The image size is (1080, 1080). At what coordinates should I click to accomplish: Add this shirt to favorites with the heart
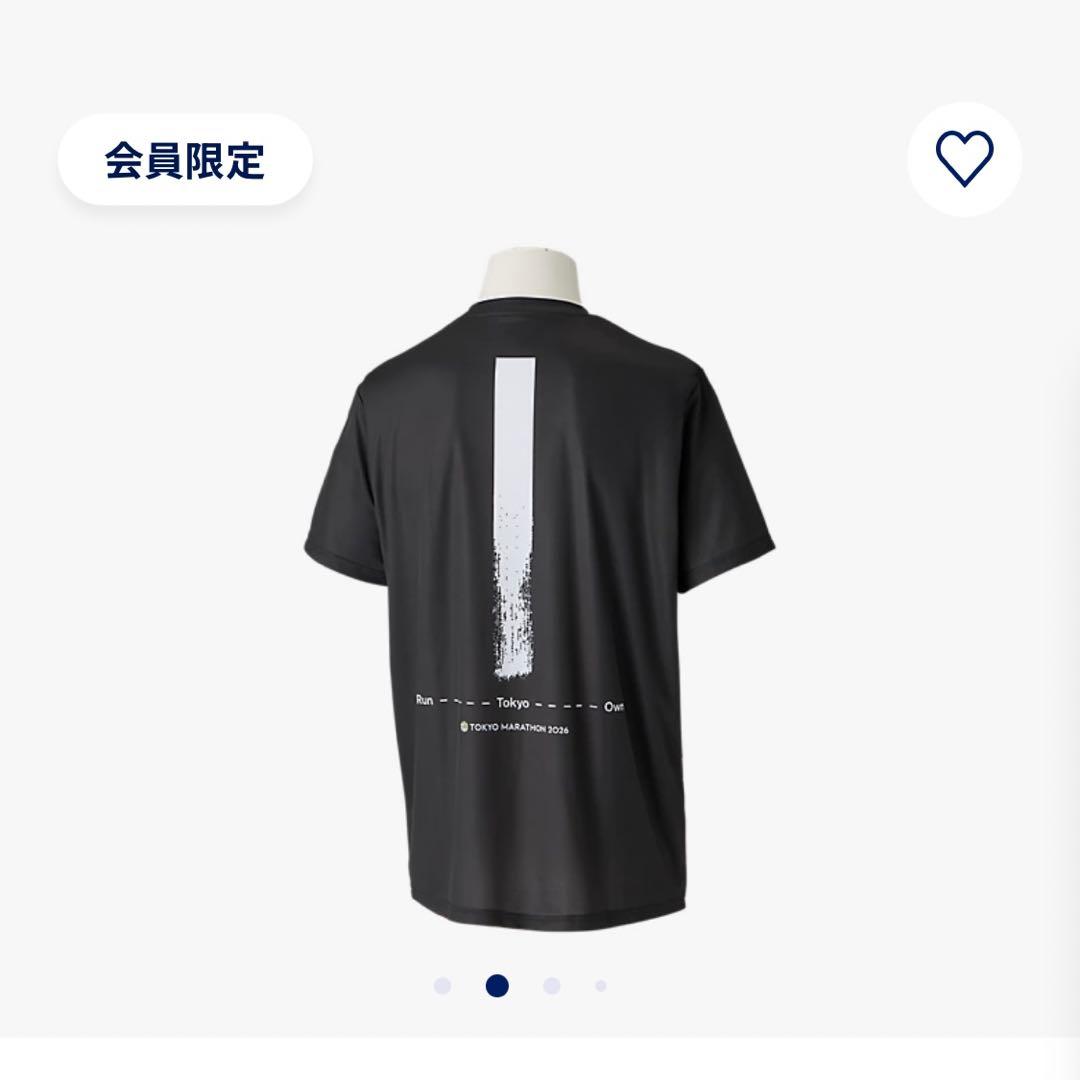point(964,159)
